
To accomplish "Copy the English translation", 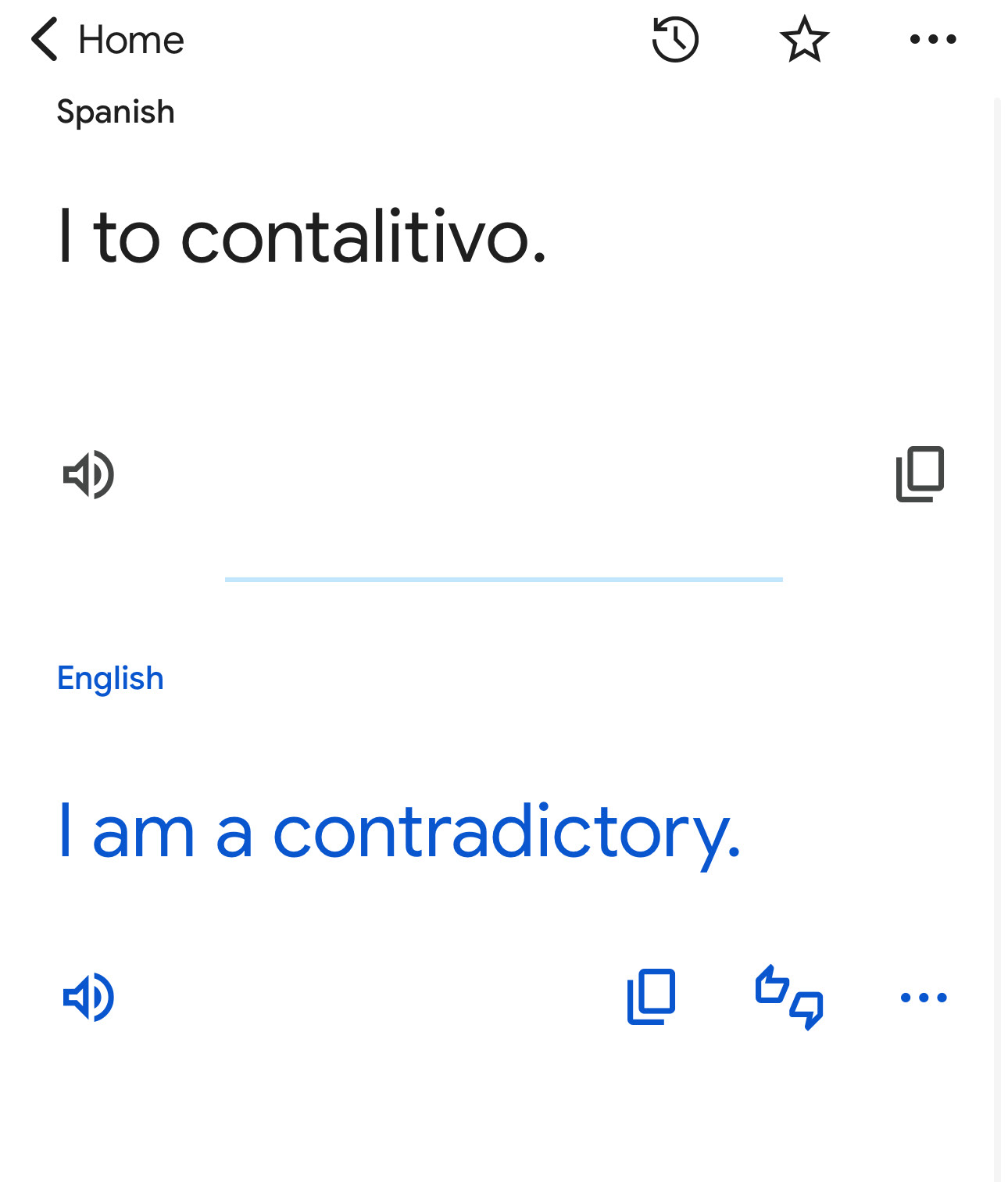I will click(x=651, y=997).
